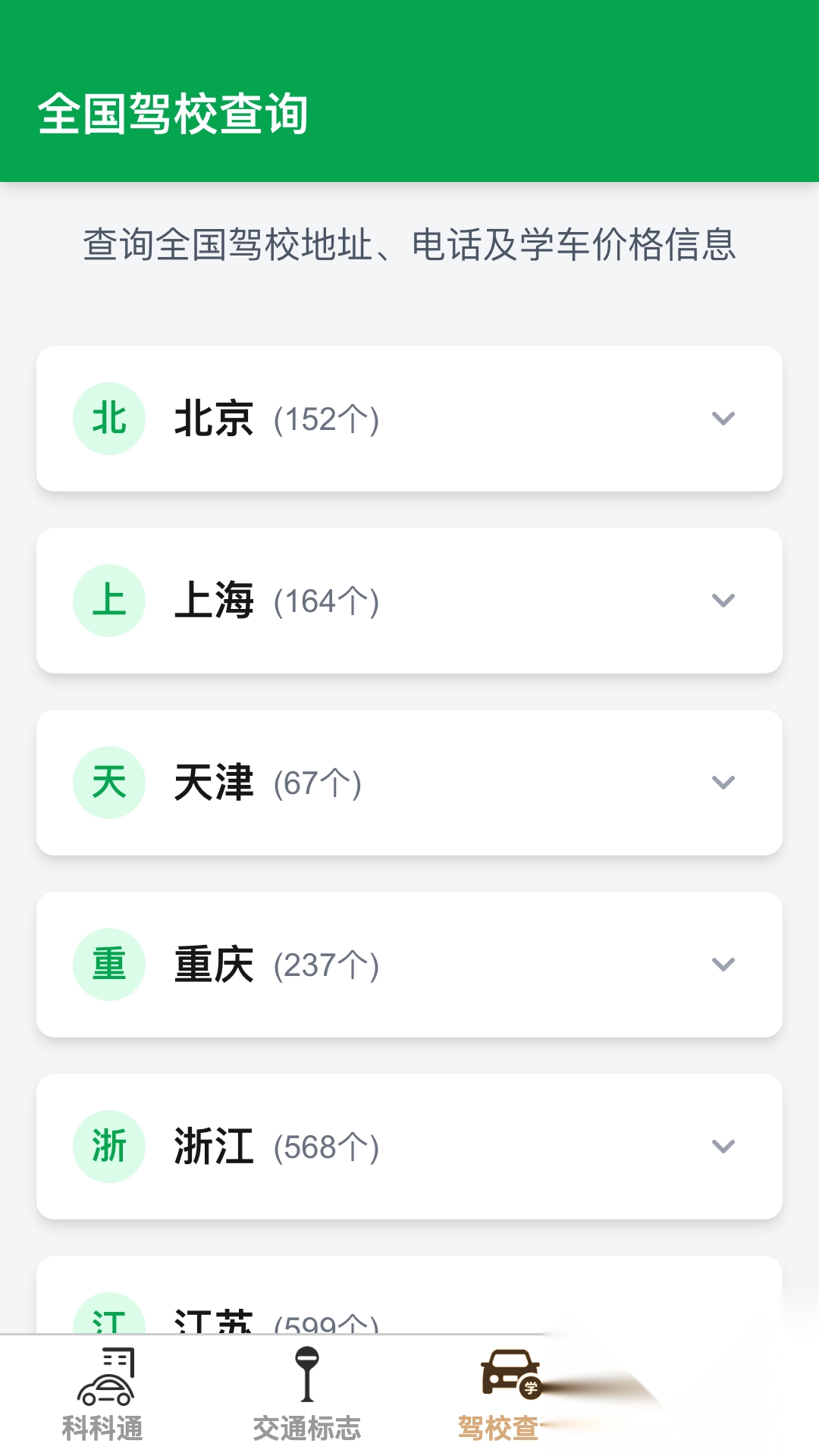The height and width of the screenshot is (1456, 819).
Task: Click the 浙 badge next to 浙江
Action: pyautogui.click(x=108, y=1146)
